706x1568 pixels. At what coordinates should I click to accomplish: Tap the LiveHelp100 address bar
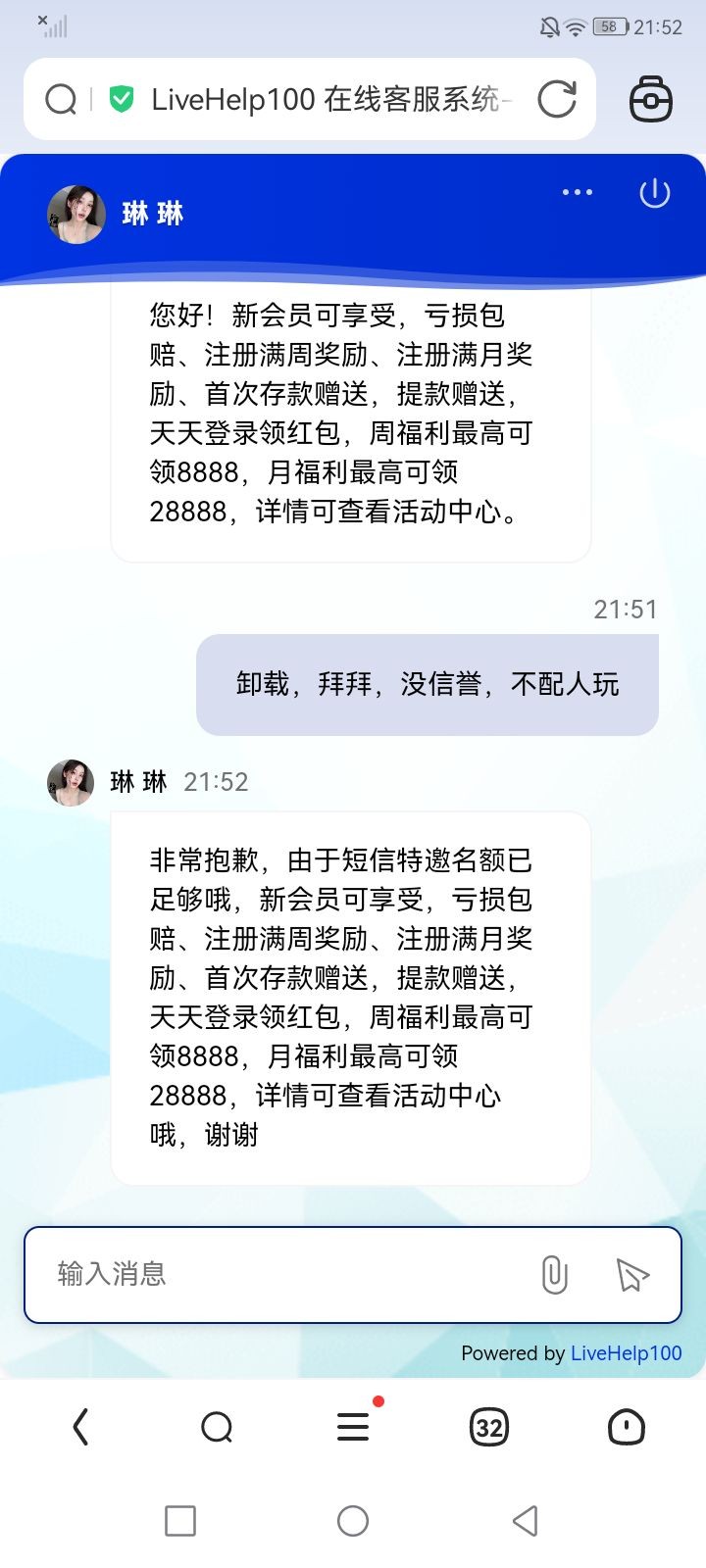(x=328, y=99)
